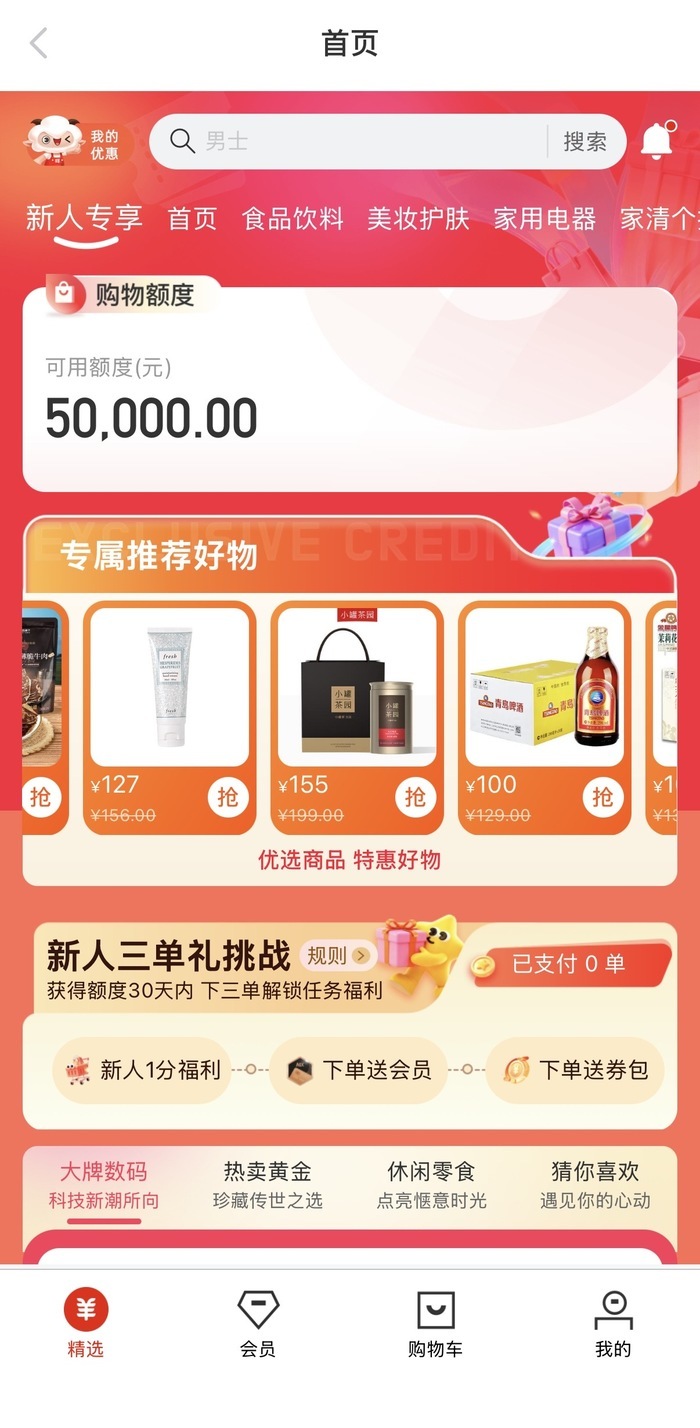View the 规则 for 新人三单礼挑战

[x=336, y=957]
